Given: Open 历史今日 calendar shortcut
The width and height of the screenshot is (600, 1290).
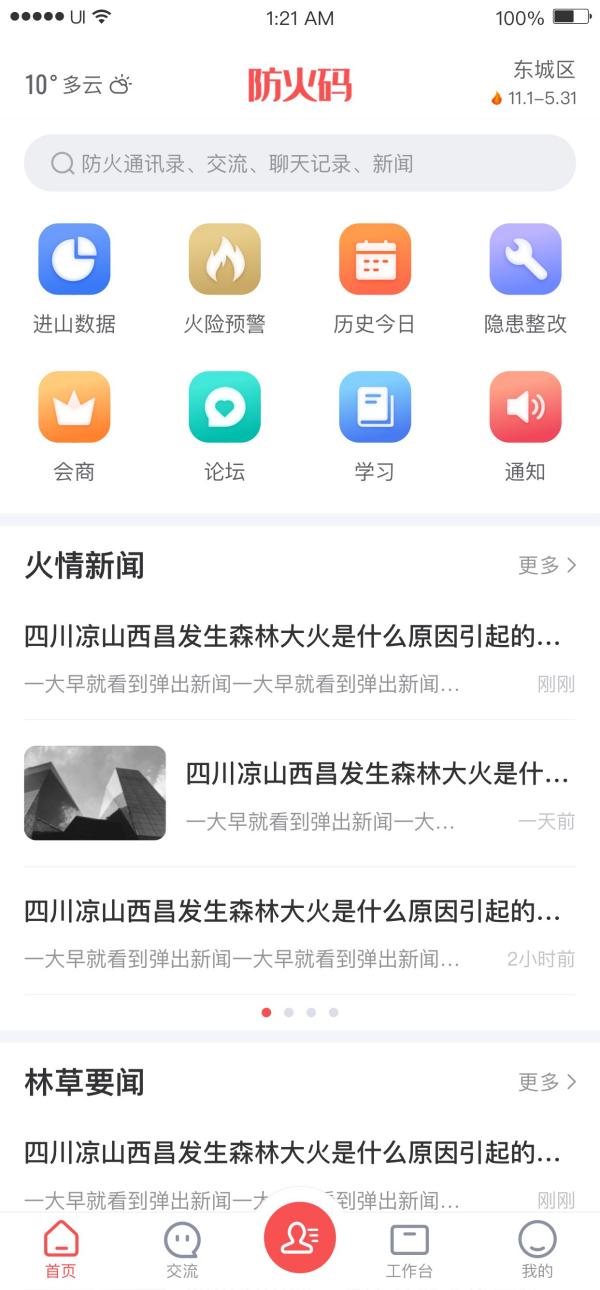Looking at the screenshot, I should 374,259.
